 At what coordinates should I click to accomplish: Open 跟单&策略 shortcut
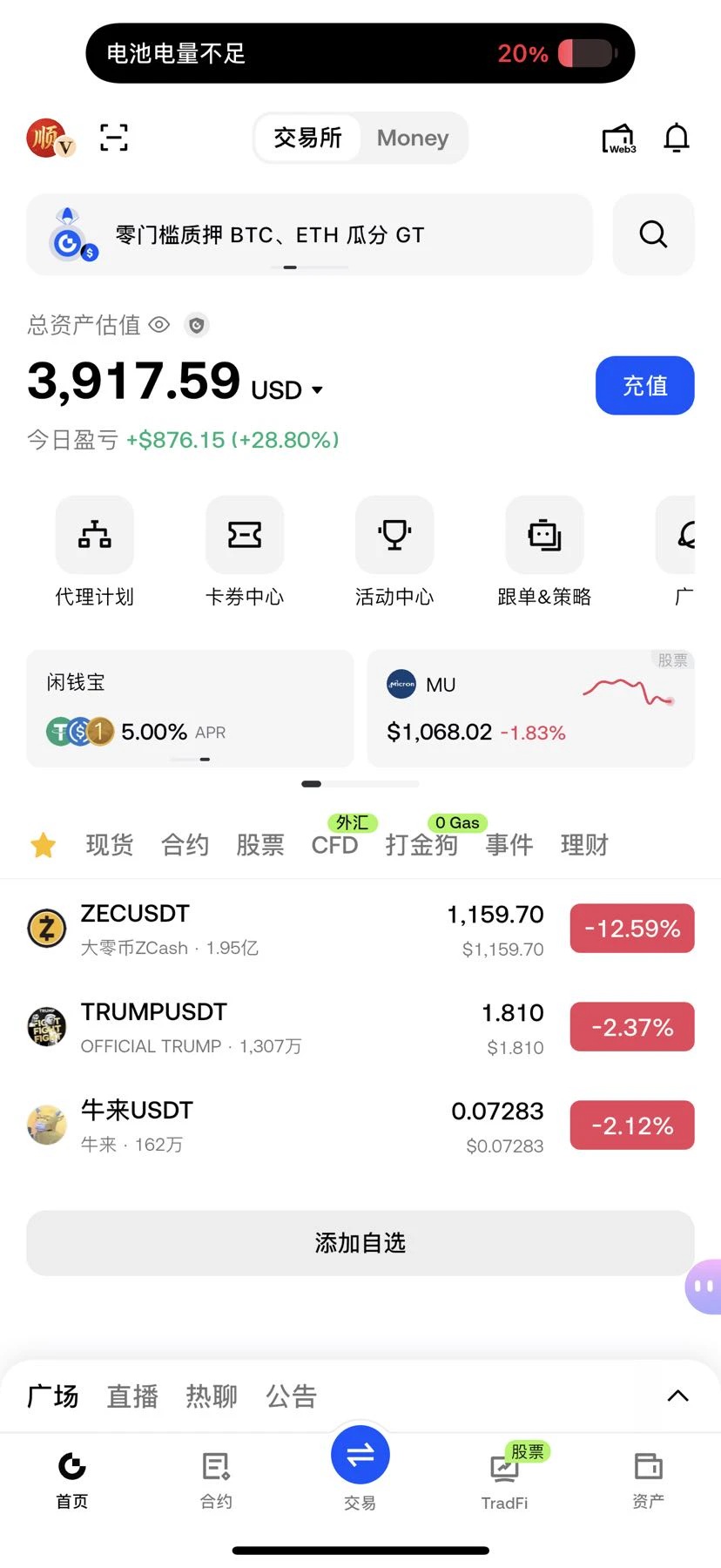(544, 552)
